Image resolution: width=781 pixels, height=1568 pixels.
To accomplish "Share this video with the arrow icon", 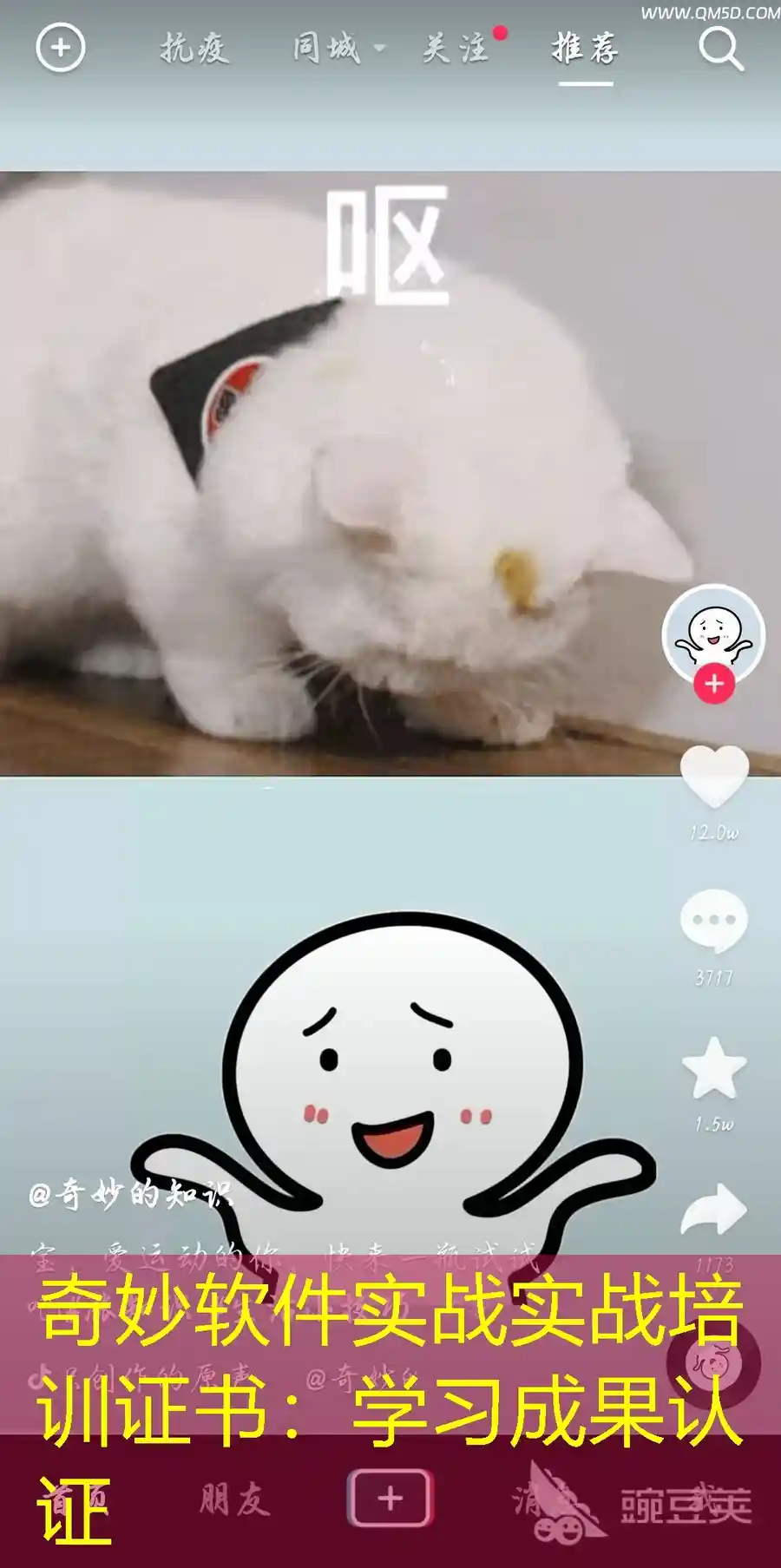I will (713, 1210).
